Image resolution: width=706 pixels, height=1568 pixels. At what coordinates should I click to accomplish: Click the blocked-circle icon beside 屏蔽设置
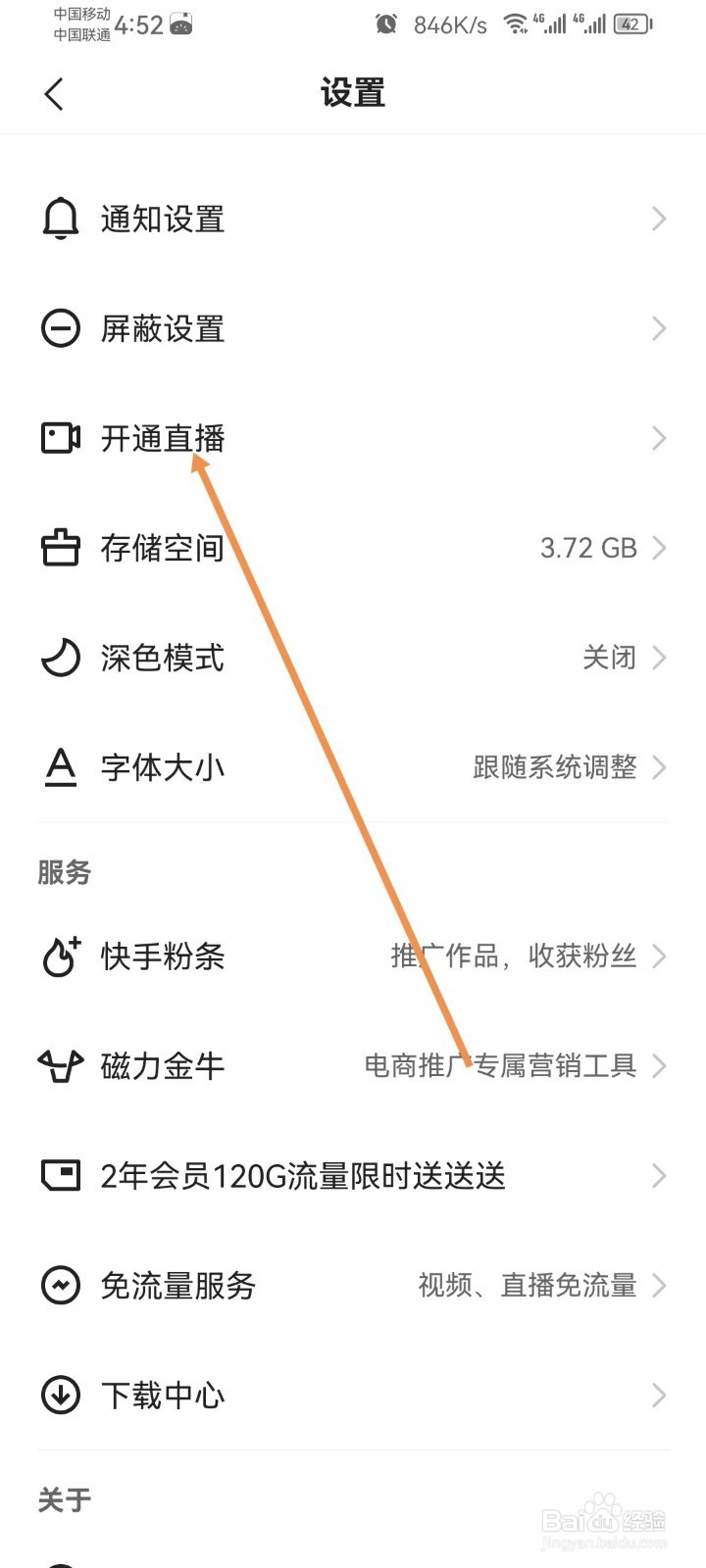[x=60, y=328]
